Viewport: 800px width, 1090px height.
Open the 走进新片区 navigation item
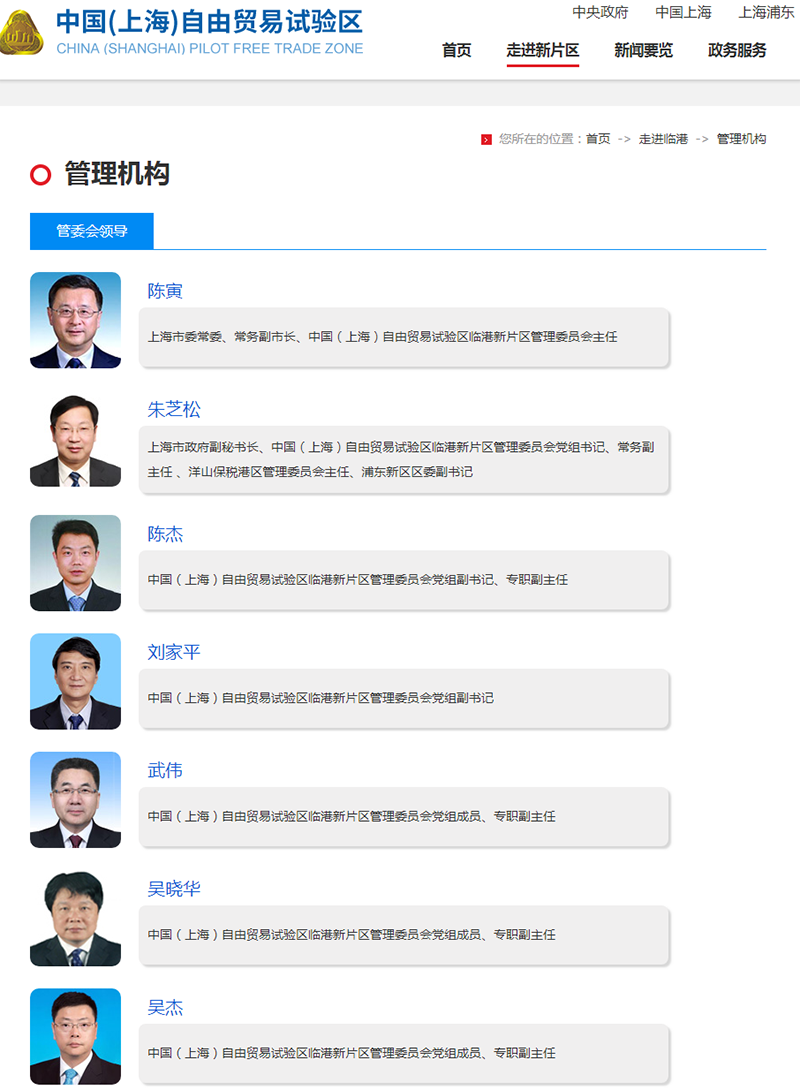click(x=543, y=50)
